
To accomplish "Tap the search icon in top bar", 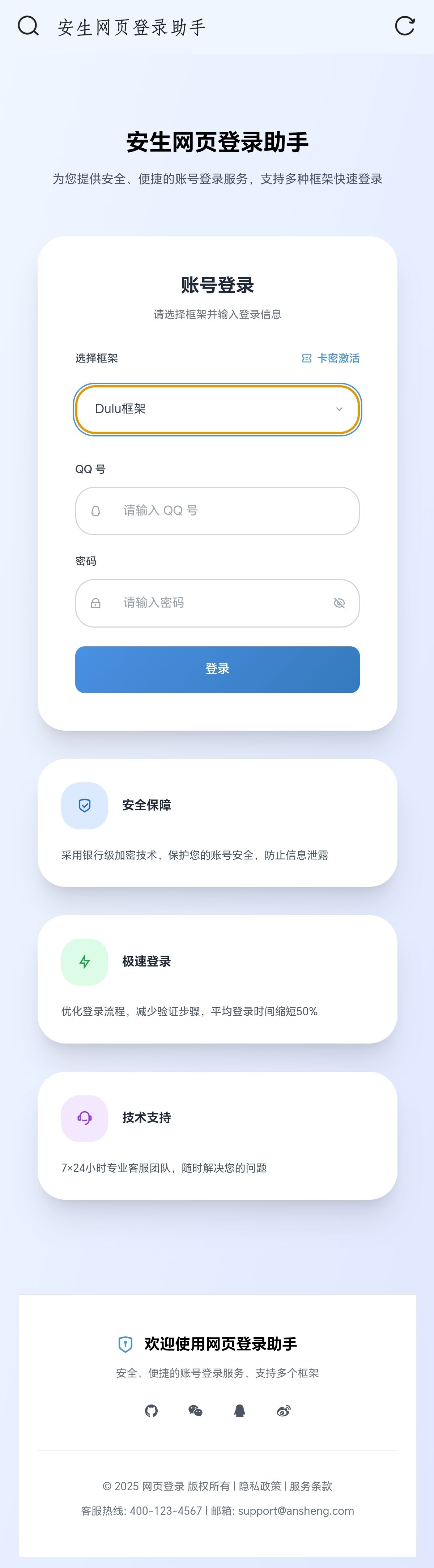I will tap(28, 26).
